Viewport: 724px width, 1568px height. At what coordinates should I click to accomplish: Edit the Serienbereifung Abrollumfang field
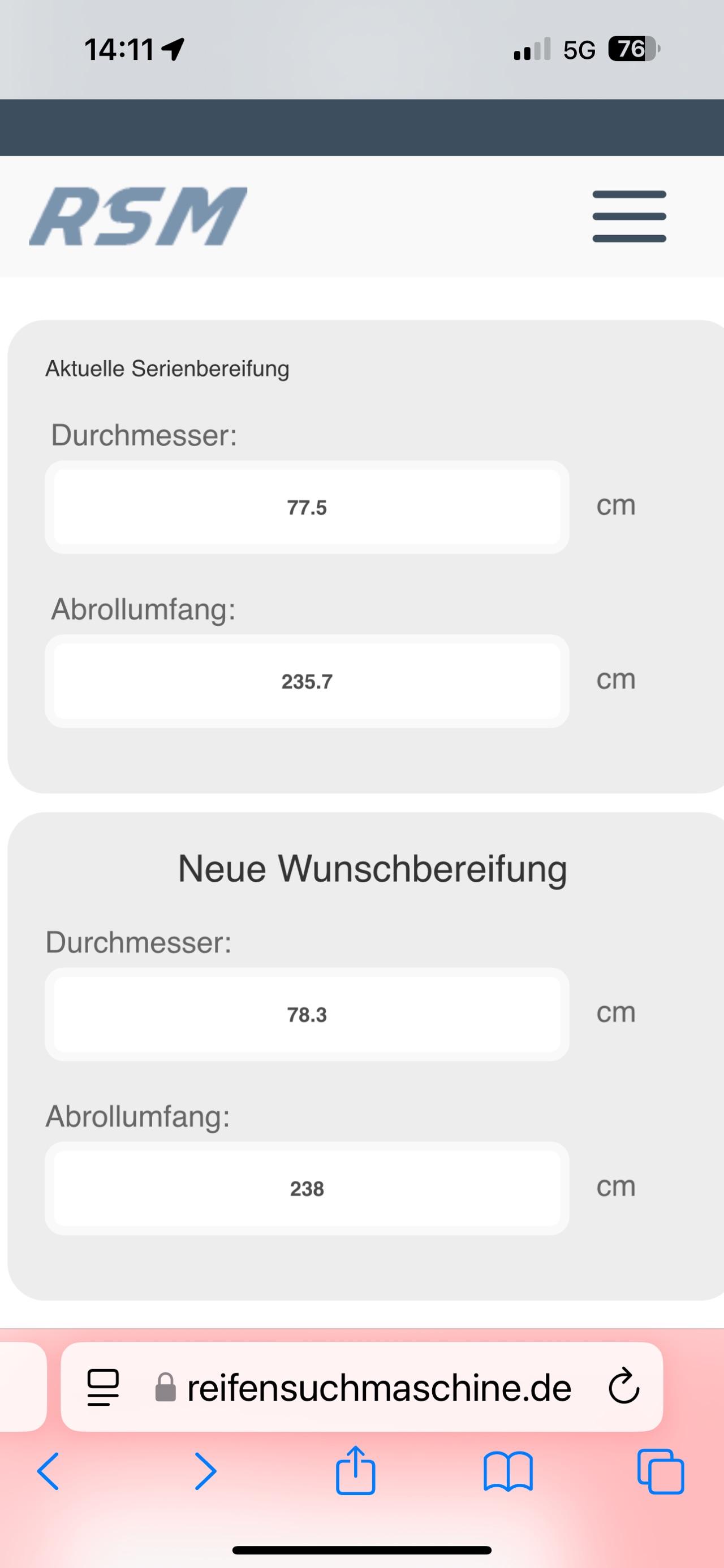click(x=307, y=681)
